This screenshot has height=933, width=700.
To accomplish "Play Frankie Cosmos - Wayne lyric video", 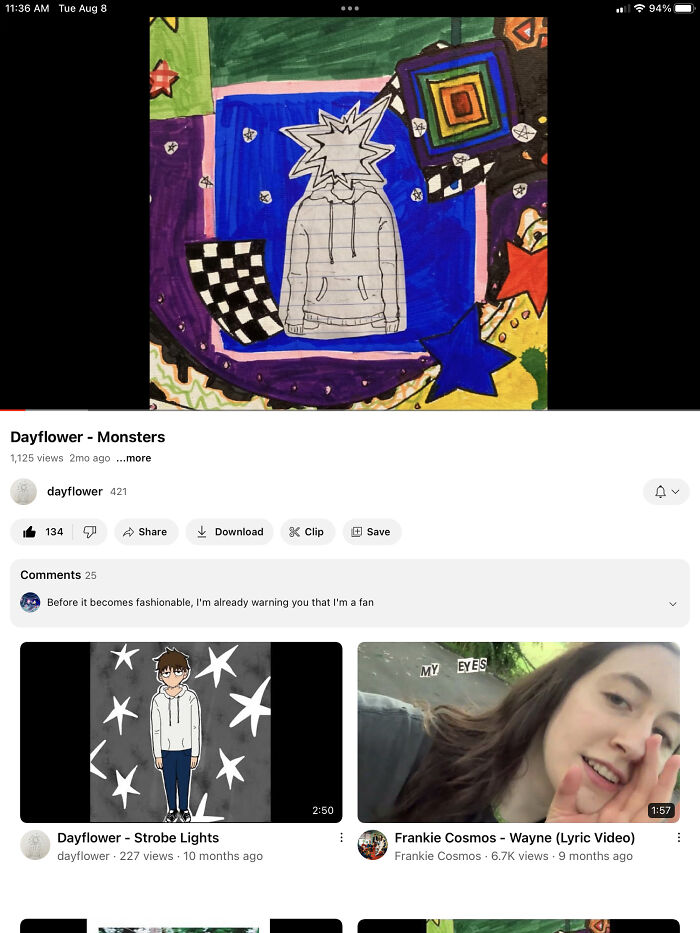I will click(x=518, y=732).
